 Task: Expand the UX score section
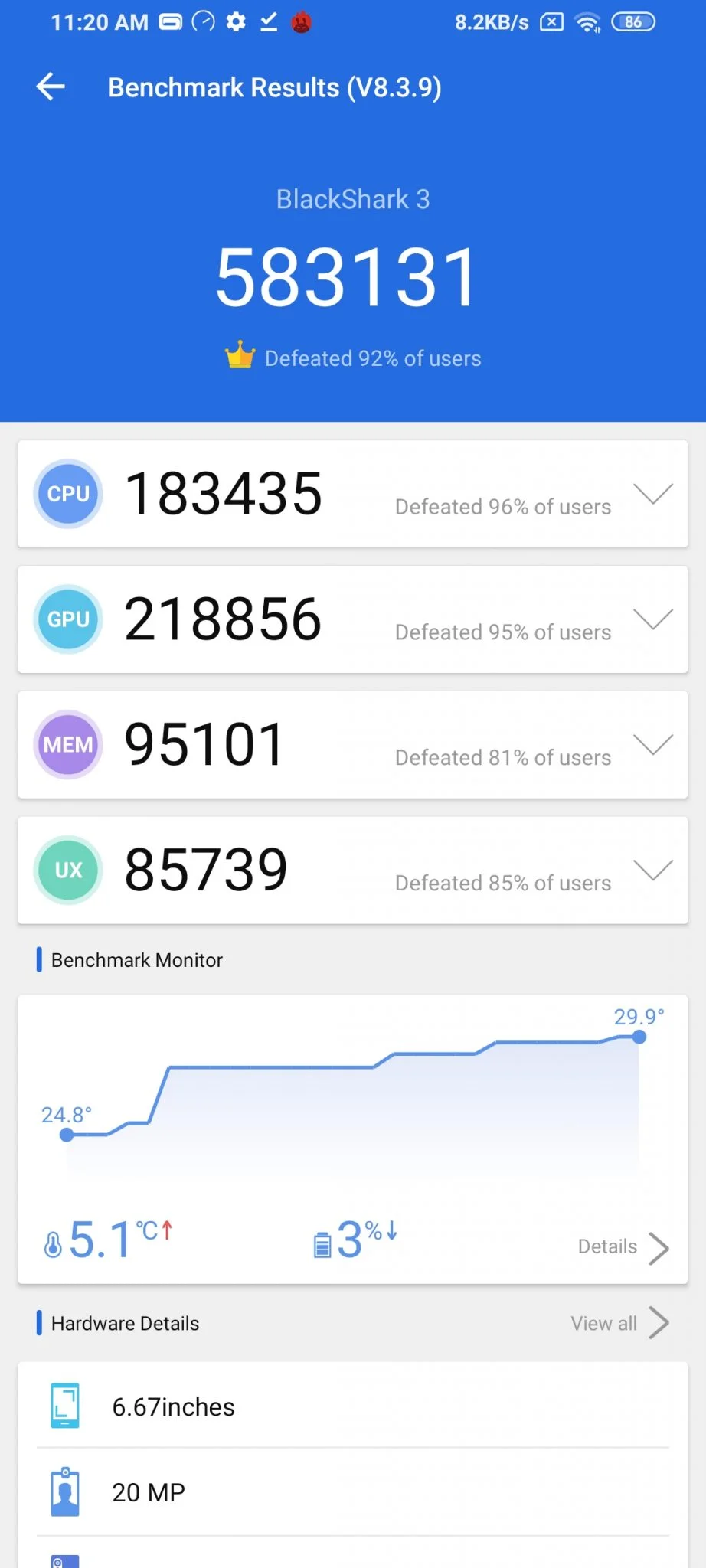click(652, 870)
